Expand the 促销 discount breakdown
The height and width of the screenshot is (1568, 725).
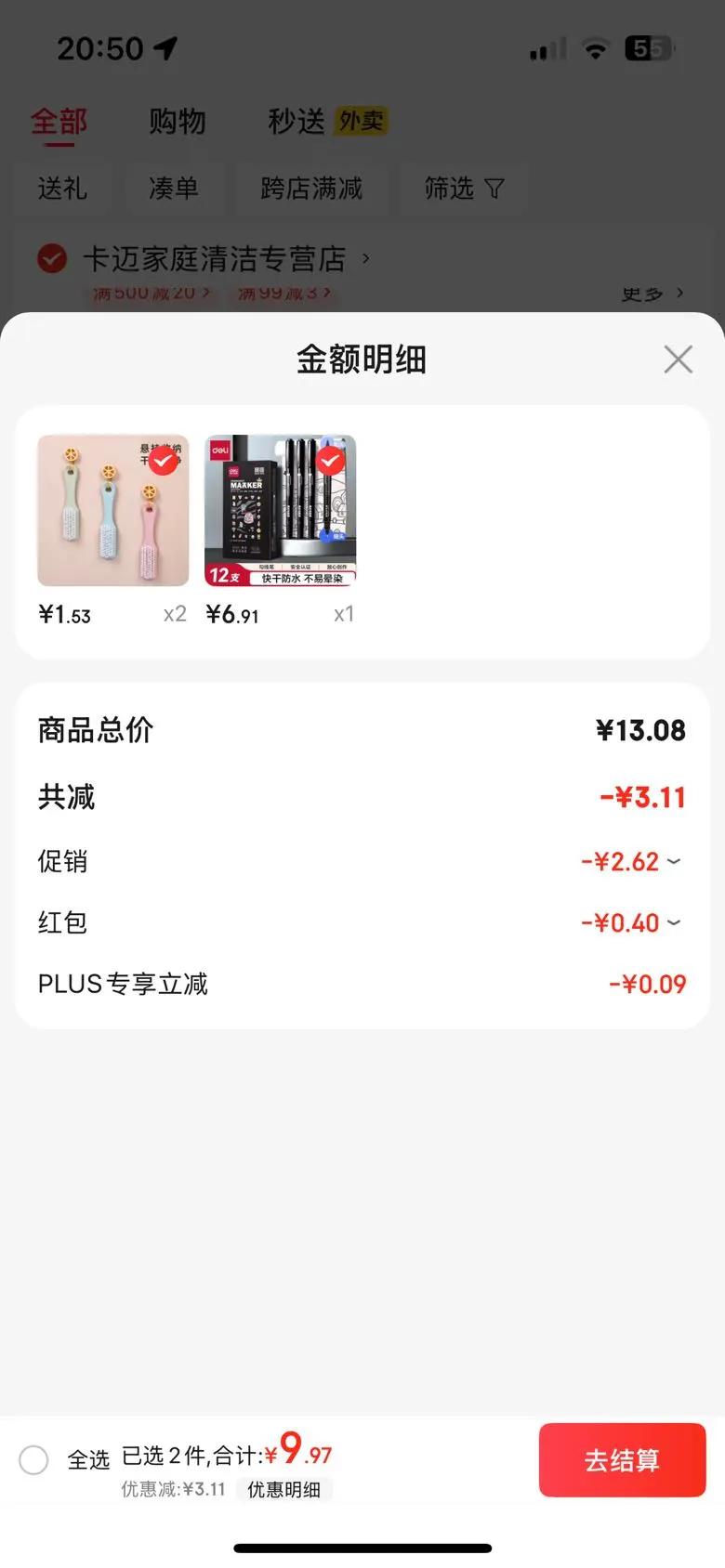pyautogui.click(x=674, y=862)
